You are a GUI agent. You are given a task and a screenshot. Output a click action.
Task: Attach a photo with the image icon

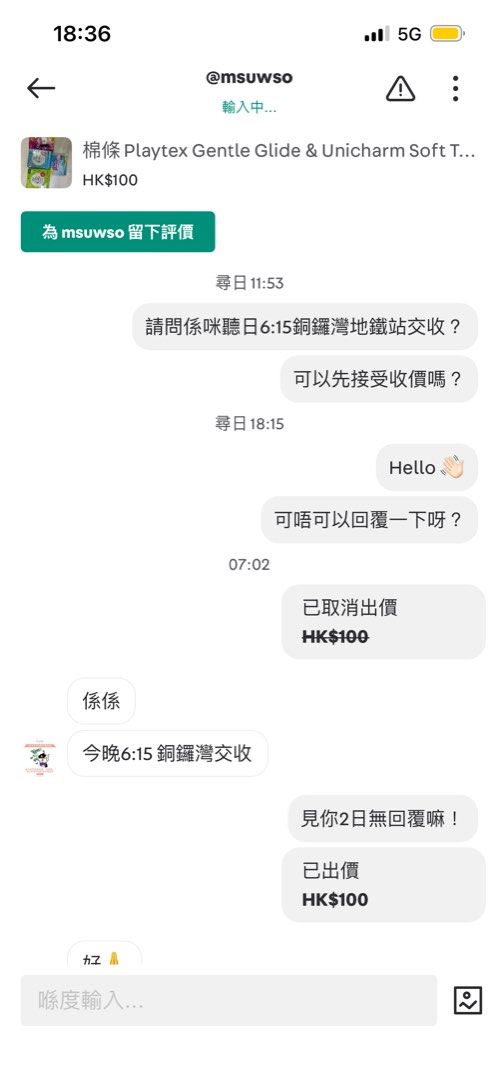click(468, 1000)
